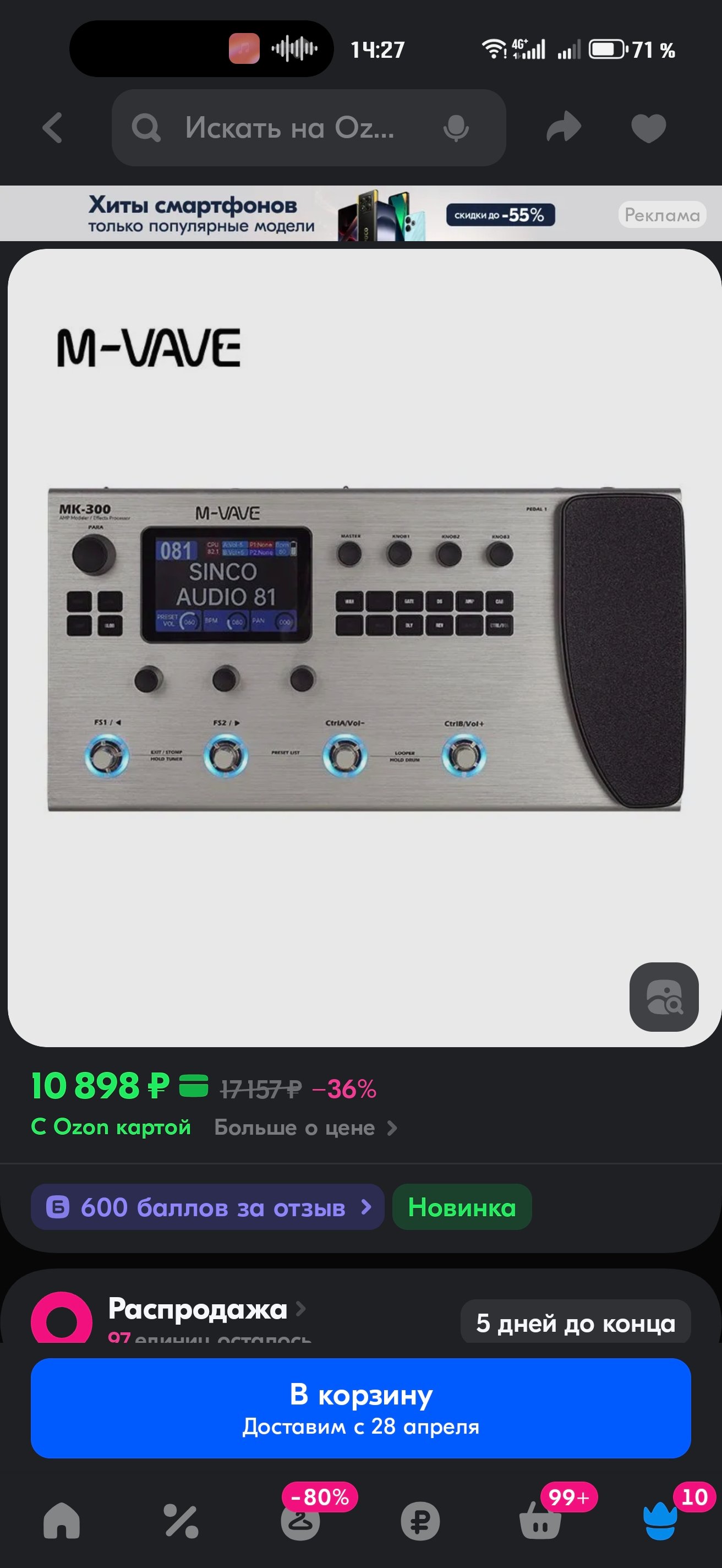Viewport: 722px width, 1568px height.
Task: Open the shopping cart tab
Action: [x=539, y=1520]
